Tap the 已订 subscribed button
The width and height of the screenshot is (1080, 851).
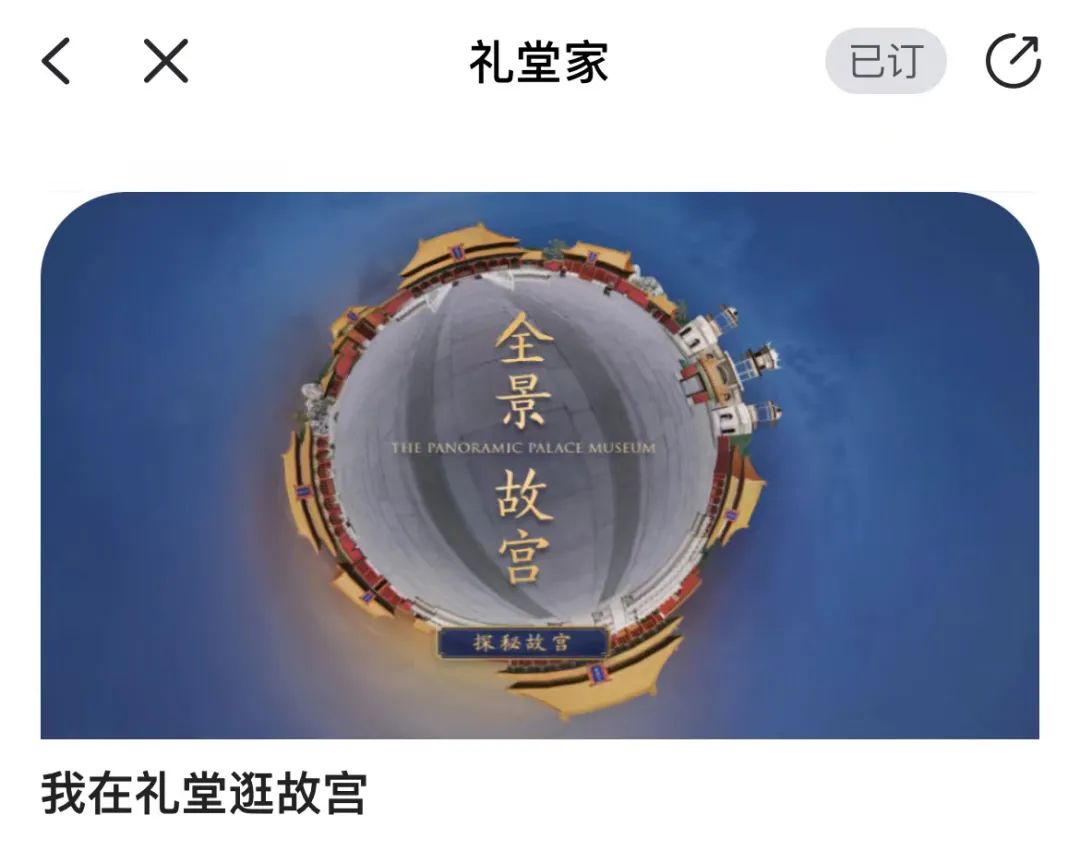tap(885, 62)
